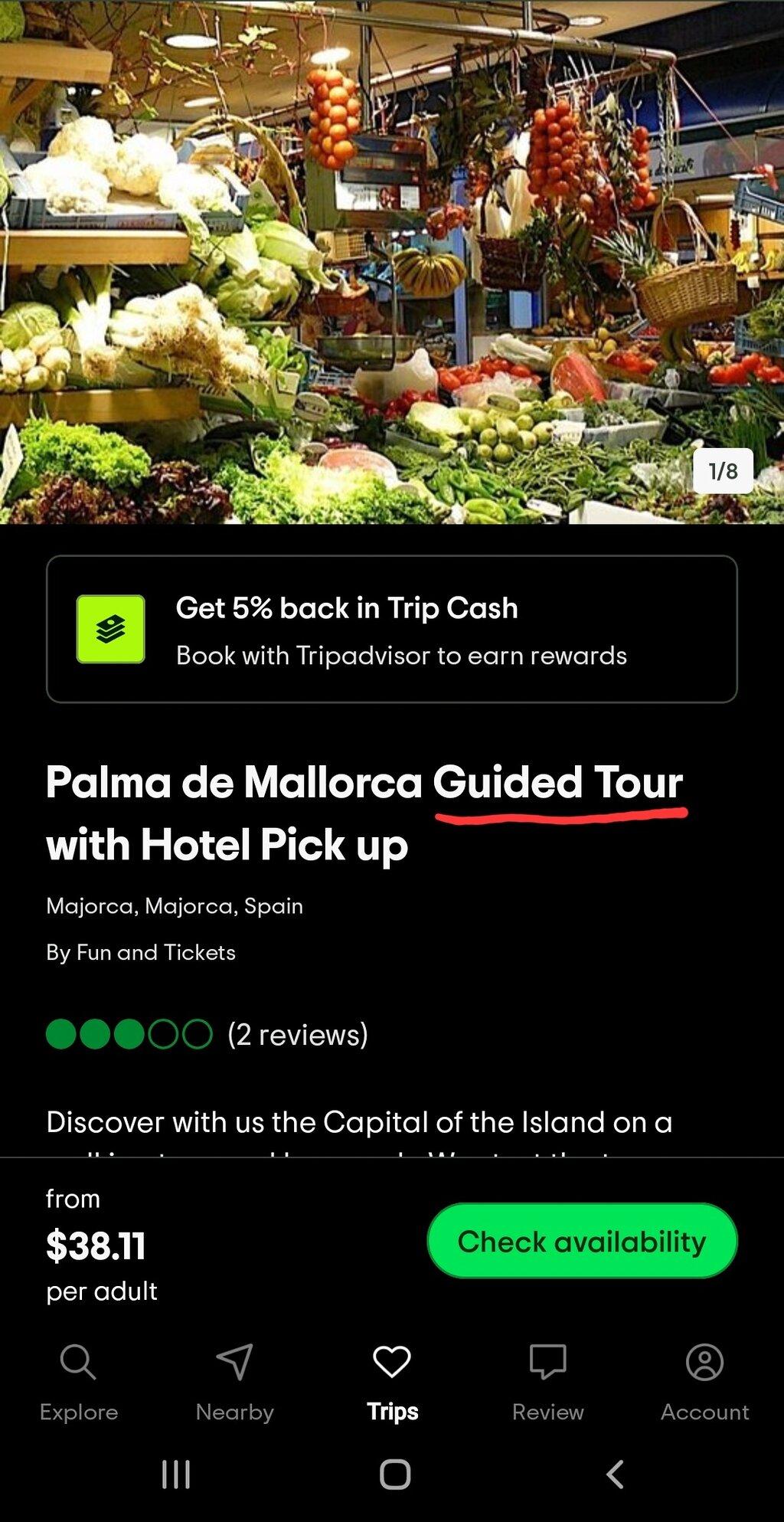View the tour photo gallery
The height and width of the screenshot is (1522, 784).
point(392,262)
